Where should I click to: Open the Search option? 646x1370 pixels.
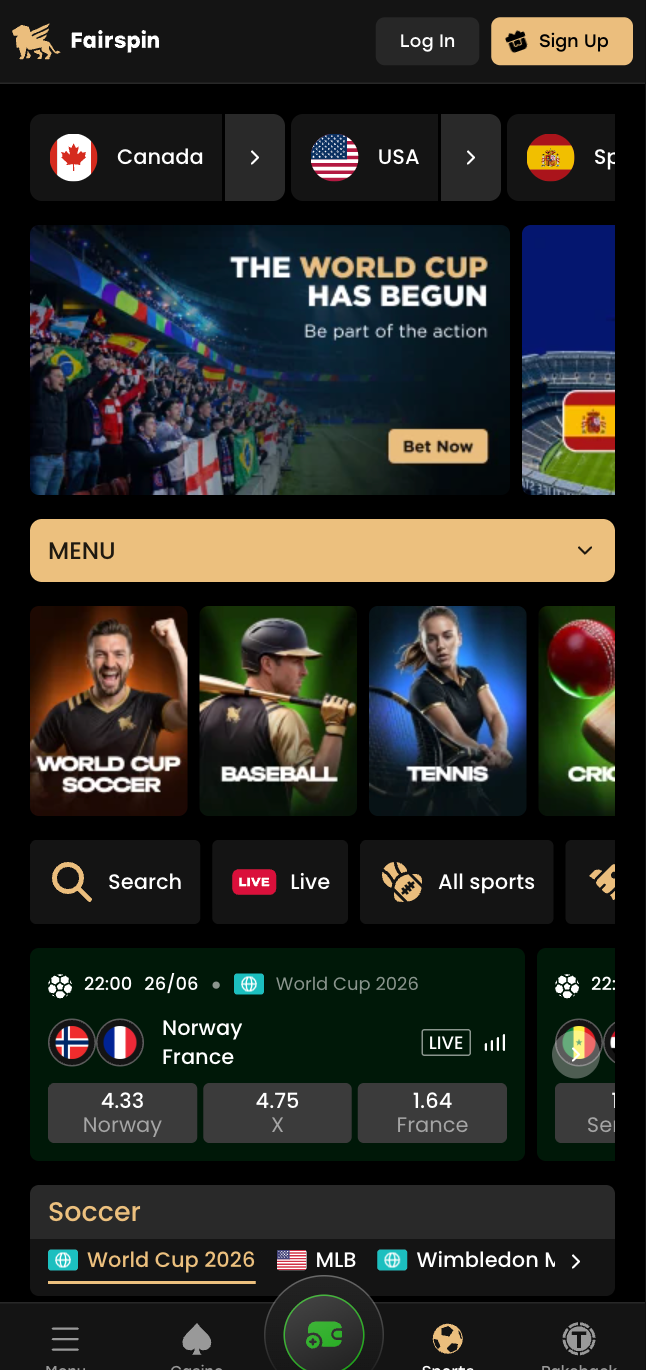coord(115,881)
